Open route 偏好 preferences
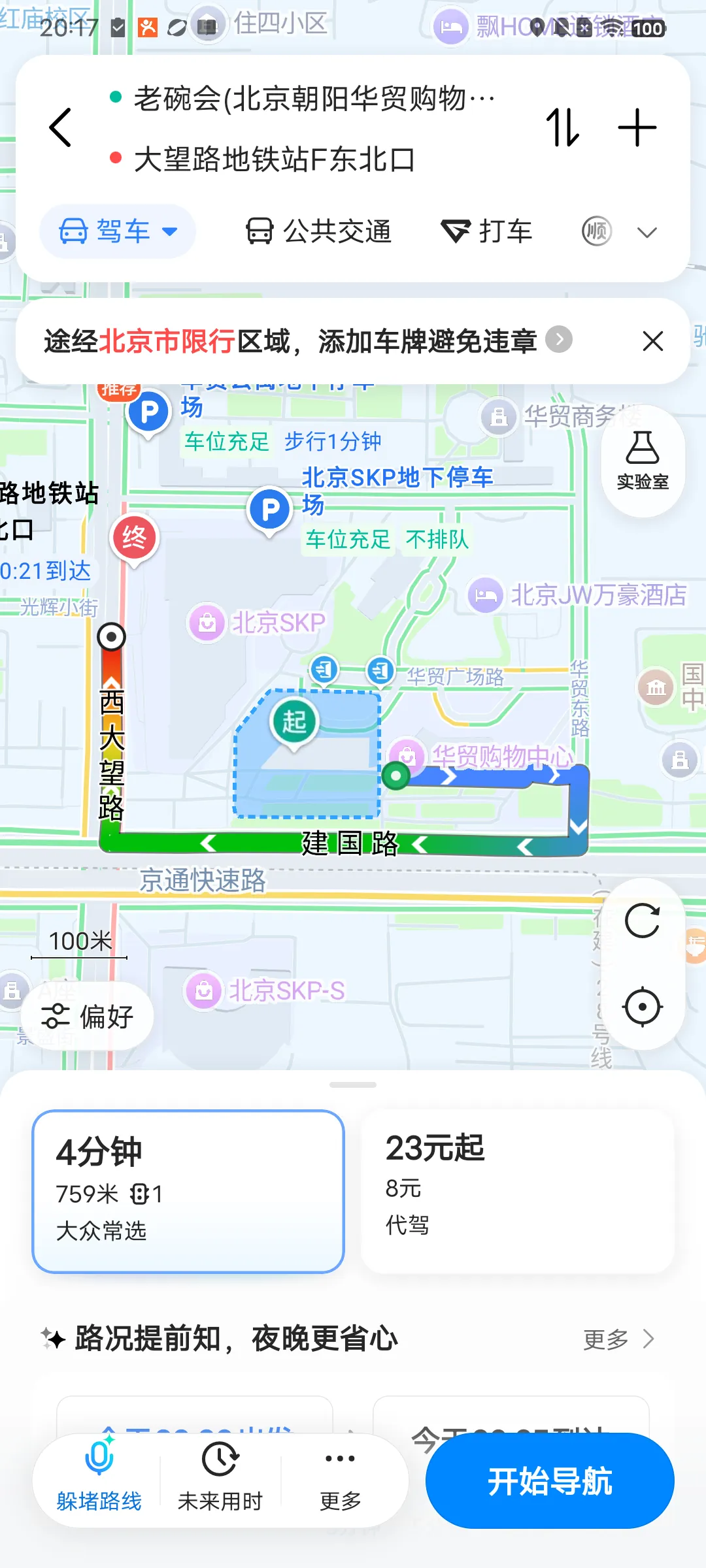The width and height of the screenshot is (706, 1568). click(x=88, y=1017)
